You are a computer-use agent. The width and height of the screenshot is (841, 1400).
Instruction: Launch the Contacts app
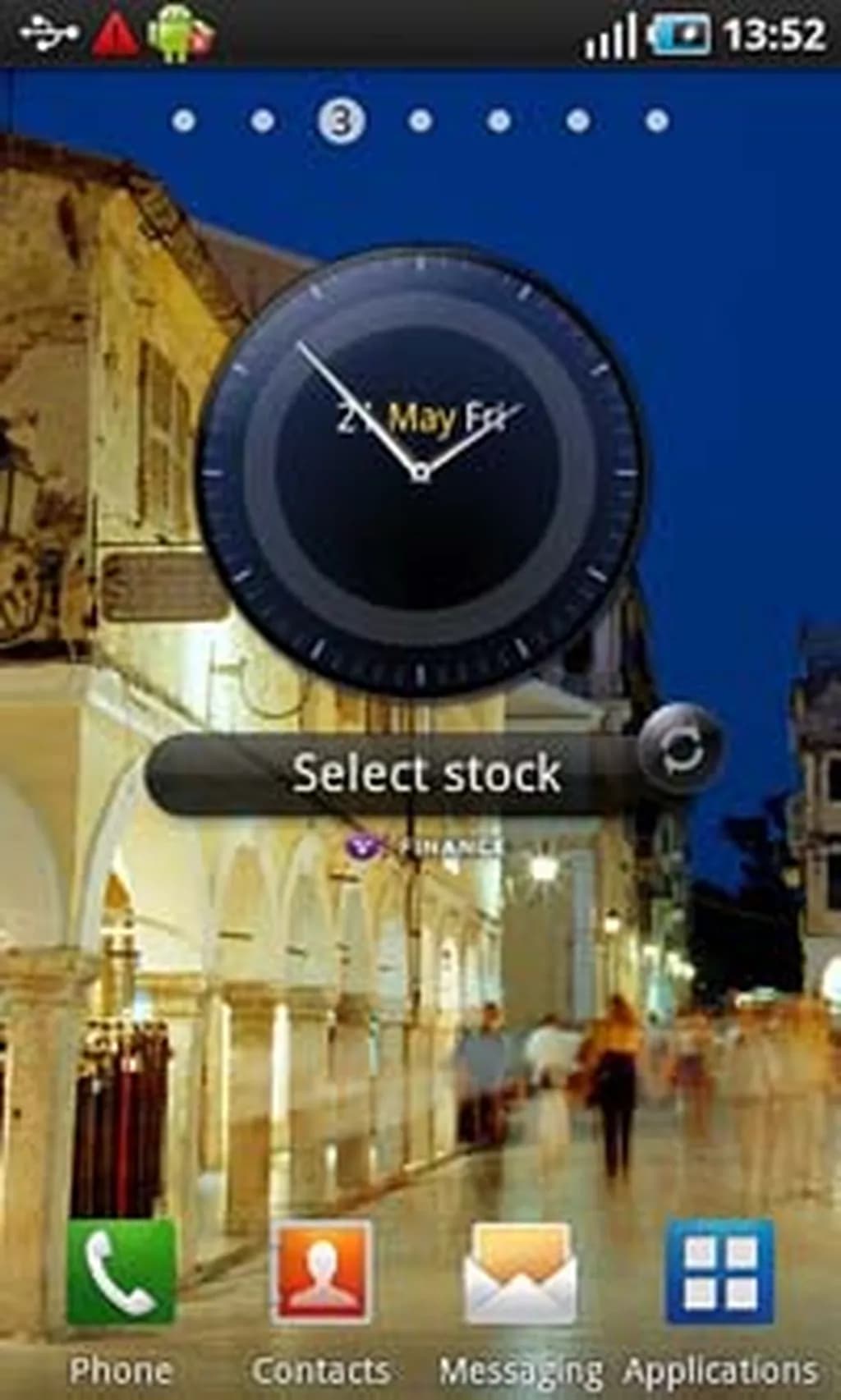pyautogui.click(x=321, y=1274)
